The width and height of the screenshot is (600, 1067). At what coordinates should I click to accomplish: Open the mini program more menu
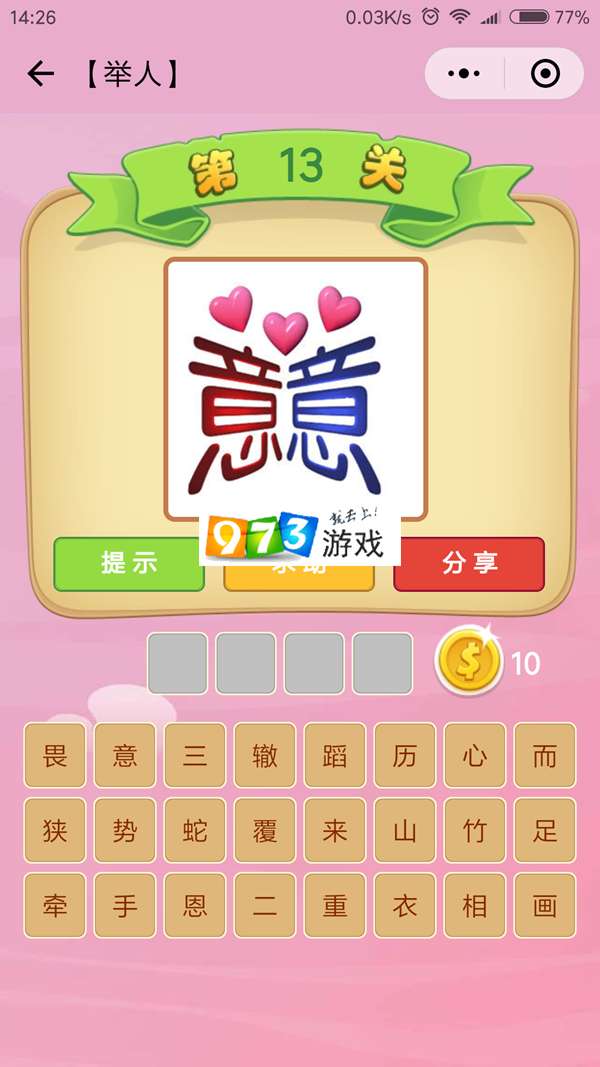pos(464,74)
